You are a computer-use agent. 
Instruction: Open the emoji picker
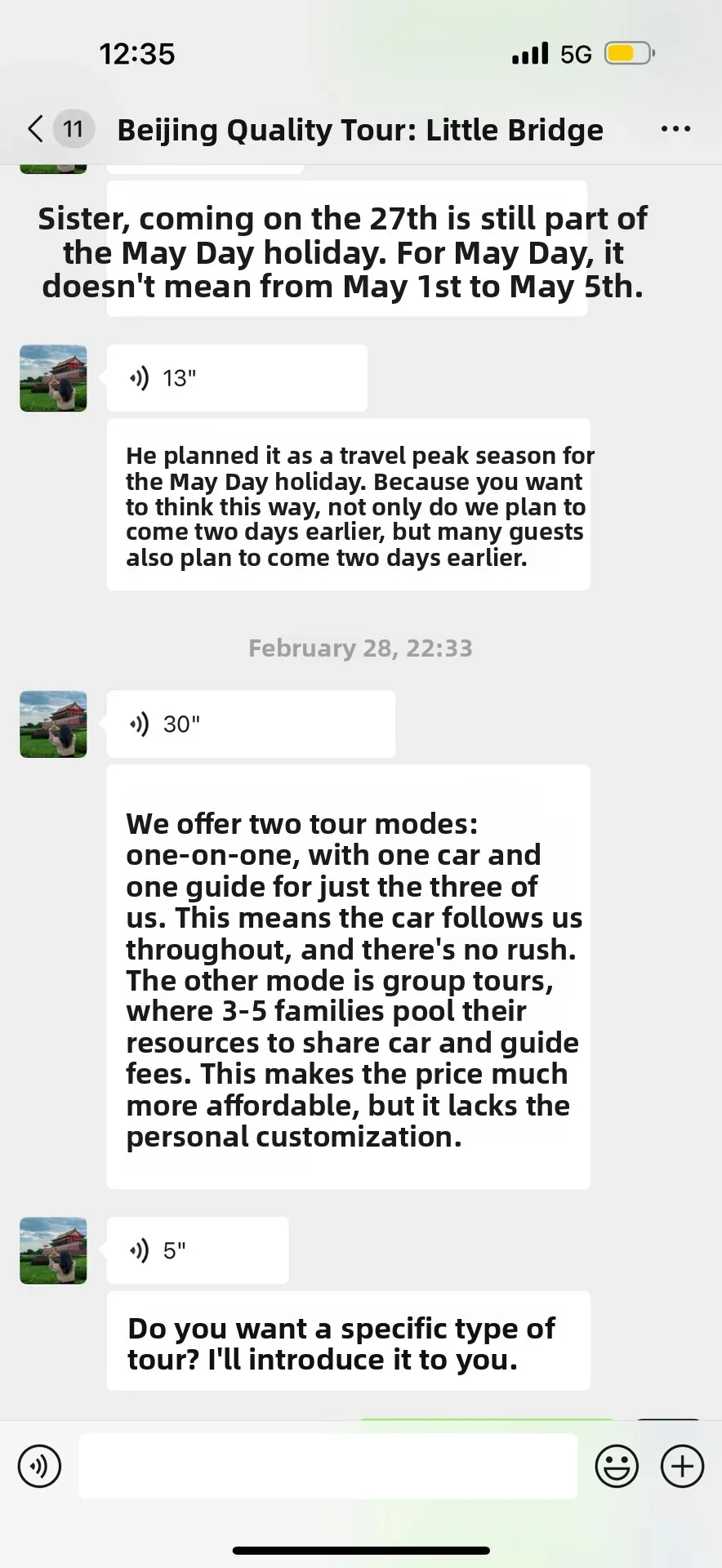617,1466
